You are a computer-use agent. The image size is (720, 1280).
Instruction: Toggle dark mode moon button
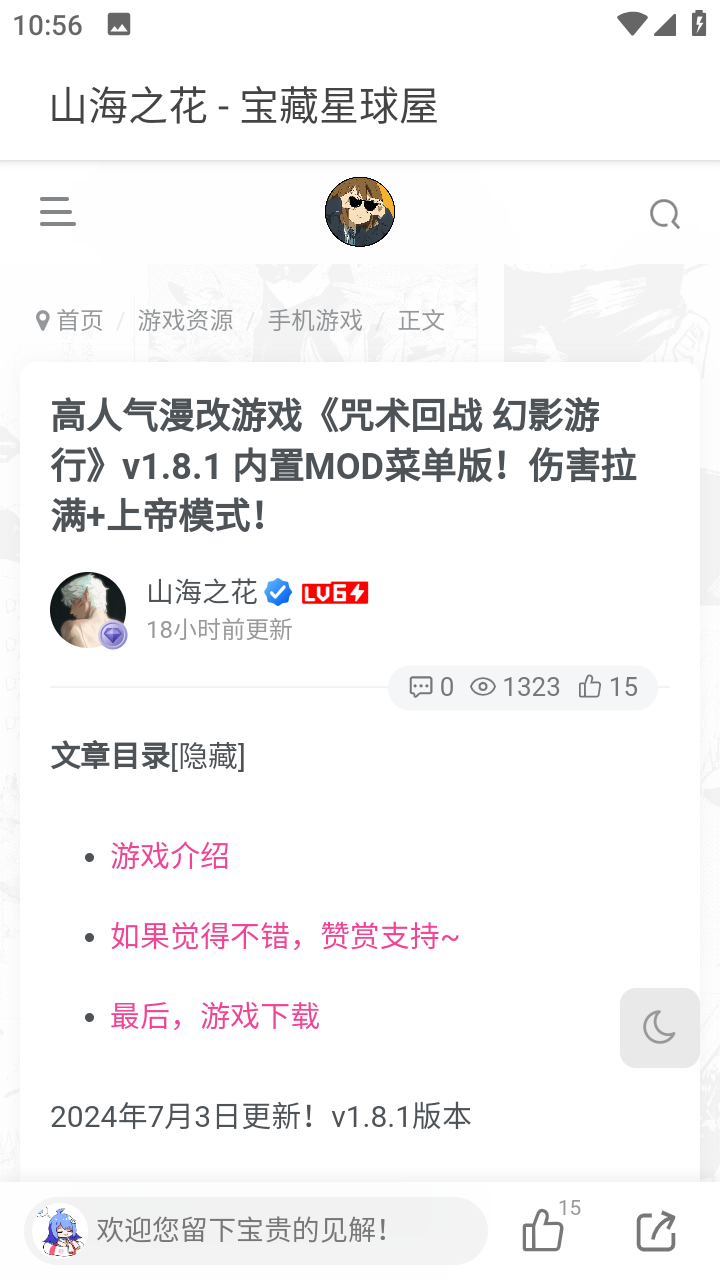point(659,1027)
